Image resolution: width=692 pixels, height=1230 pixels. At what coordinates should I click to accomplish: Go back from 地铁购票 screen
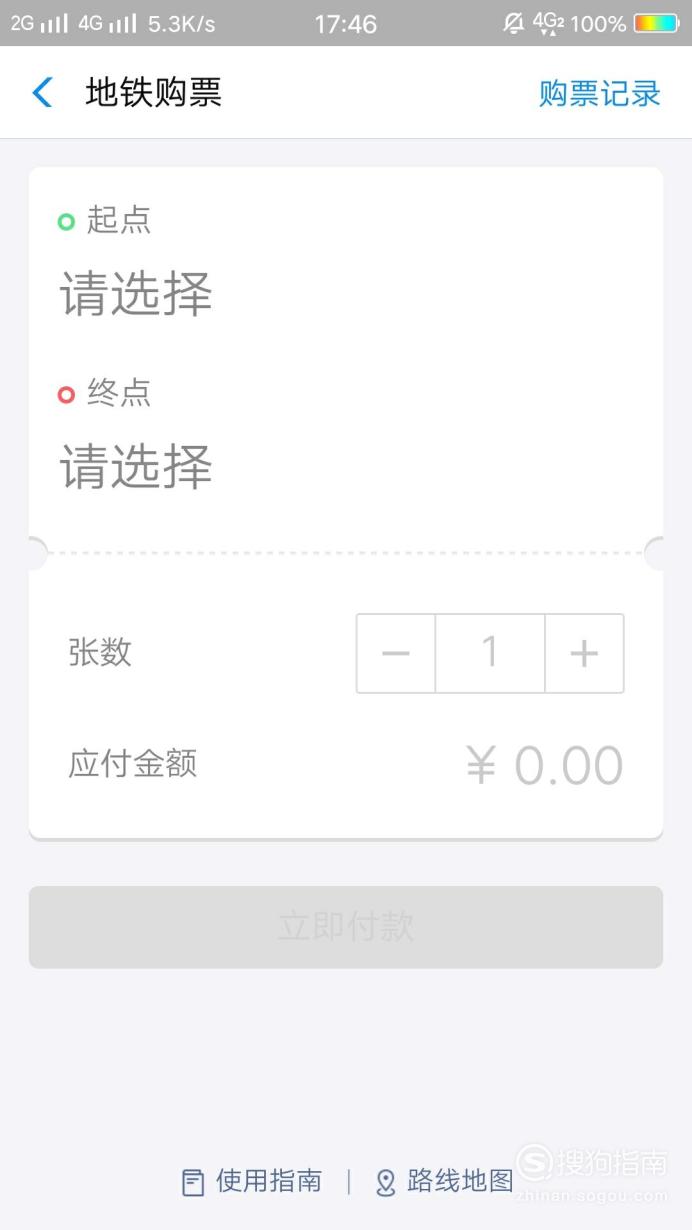(x=42, y=93)
